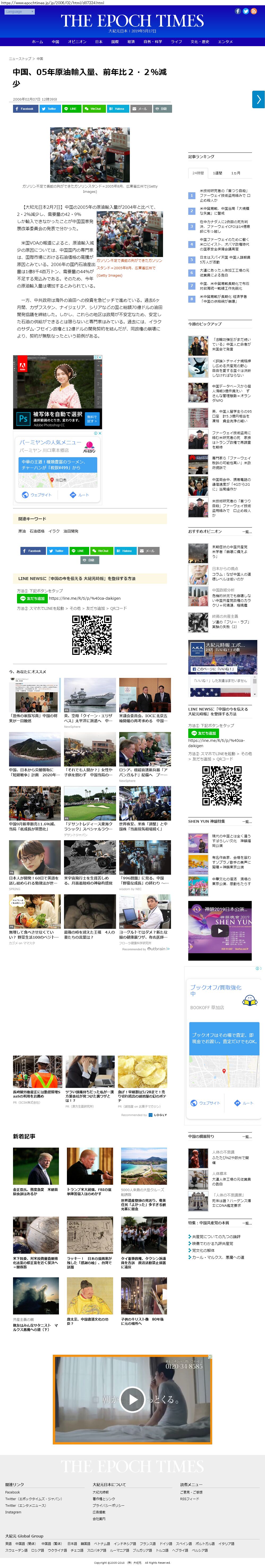Tap the blue next-article arrow
Screen dimensions: 265x1568
[x=258, y=99]
